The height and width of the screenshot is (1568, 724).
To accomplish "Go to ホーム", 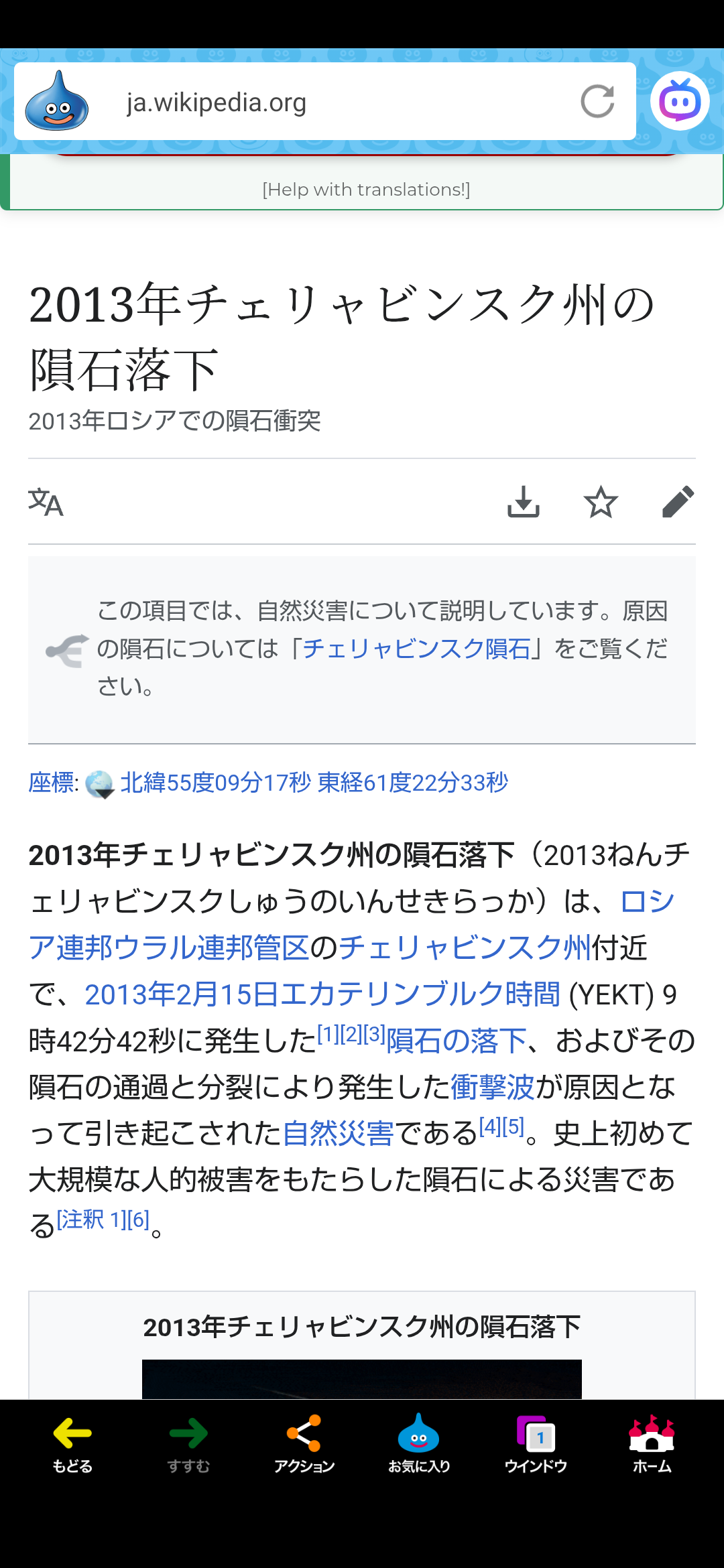I will click(652, 1444).
